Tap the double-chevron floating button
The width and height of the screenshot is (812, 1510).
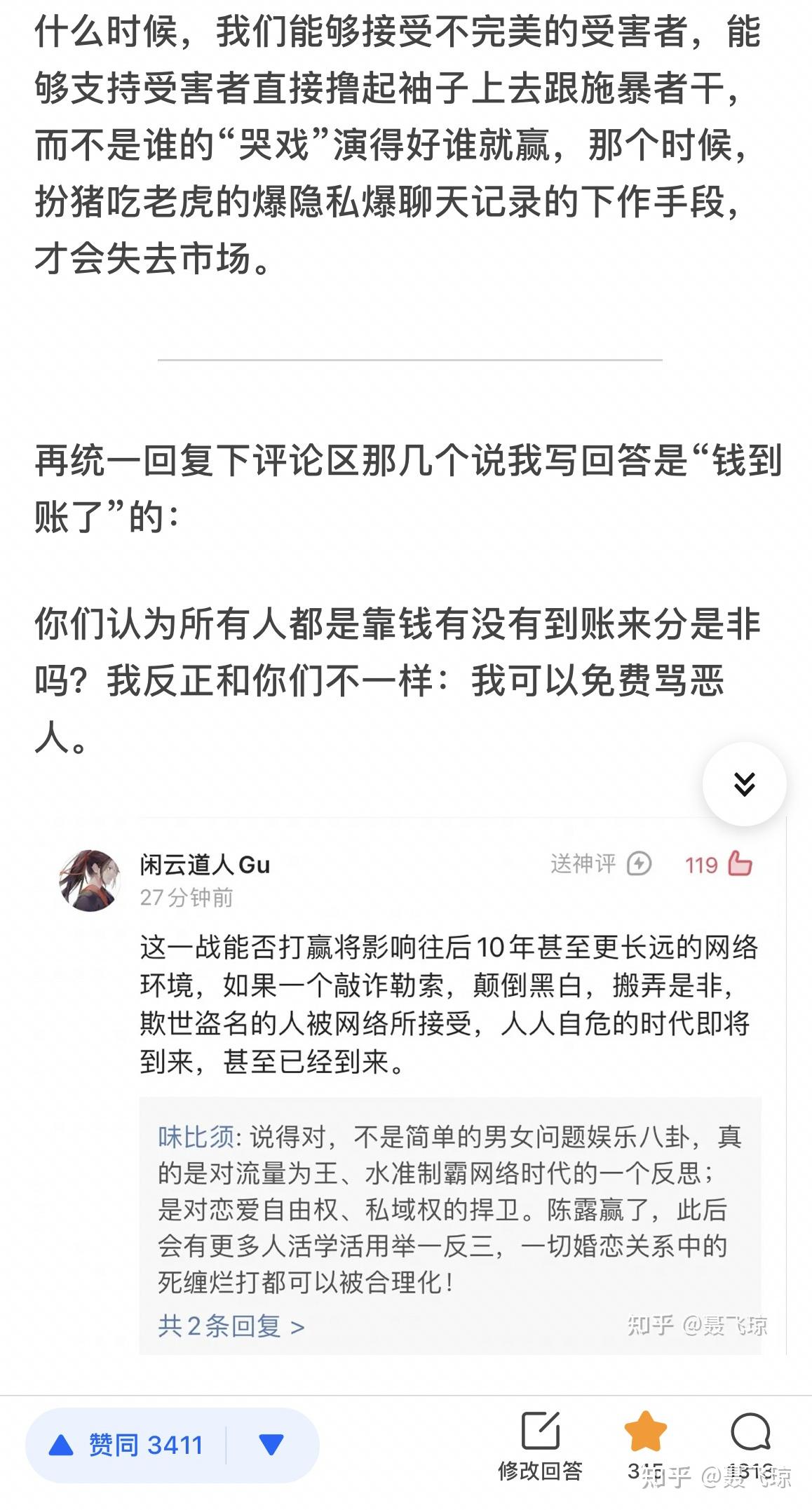[744, 783]
